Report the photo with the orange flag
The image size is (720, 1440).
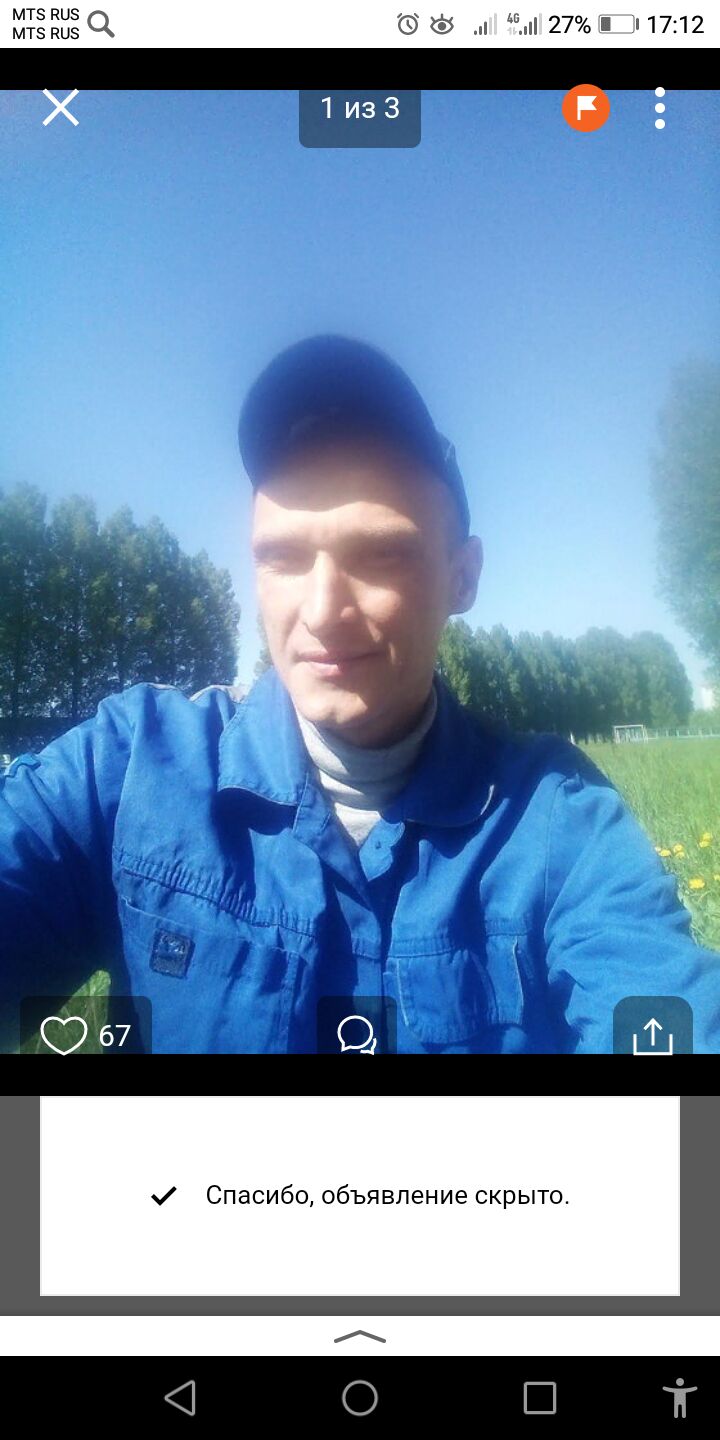[586, 108]
